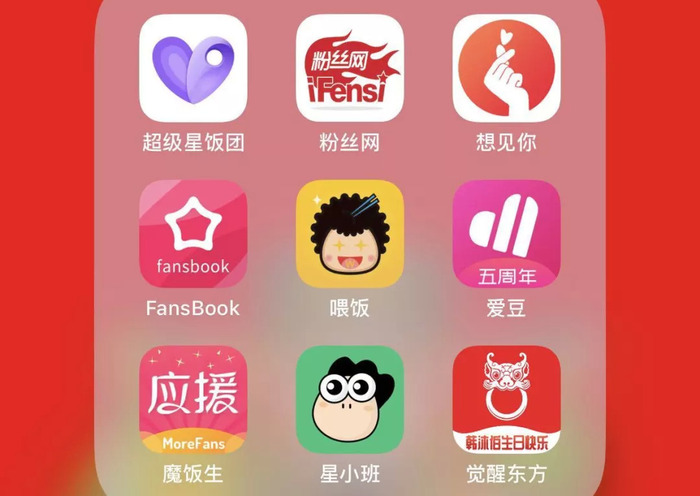Launch FansBook
Viewport: 700px width, 496px height.
(193, 234)
